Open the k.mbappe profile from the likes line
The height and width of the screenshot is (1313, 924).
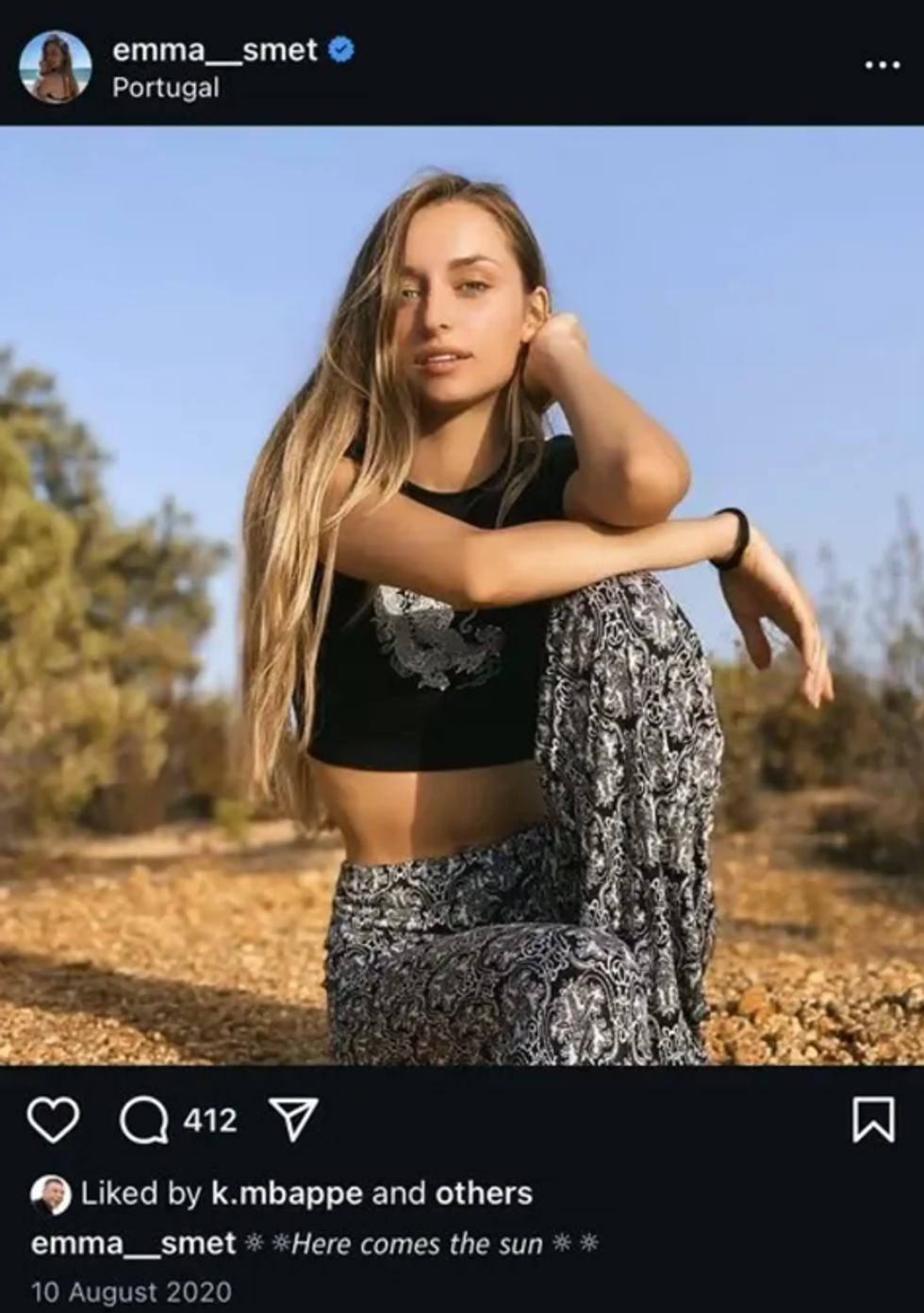point(286,1193)
